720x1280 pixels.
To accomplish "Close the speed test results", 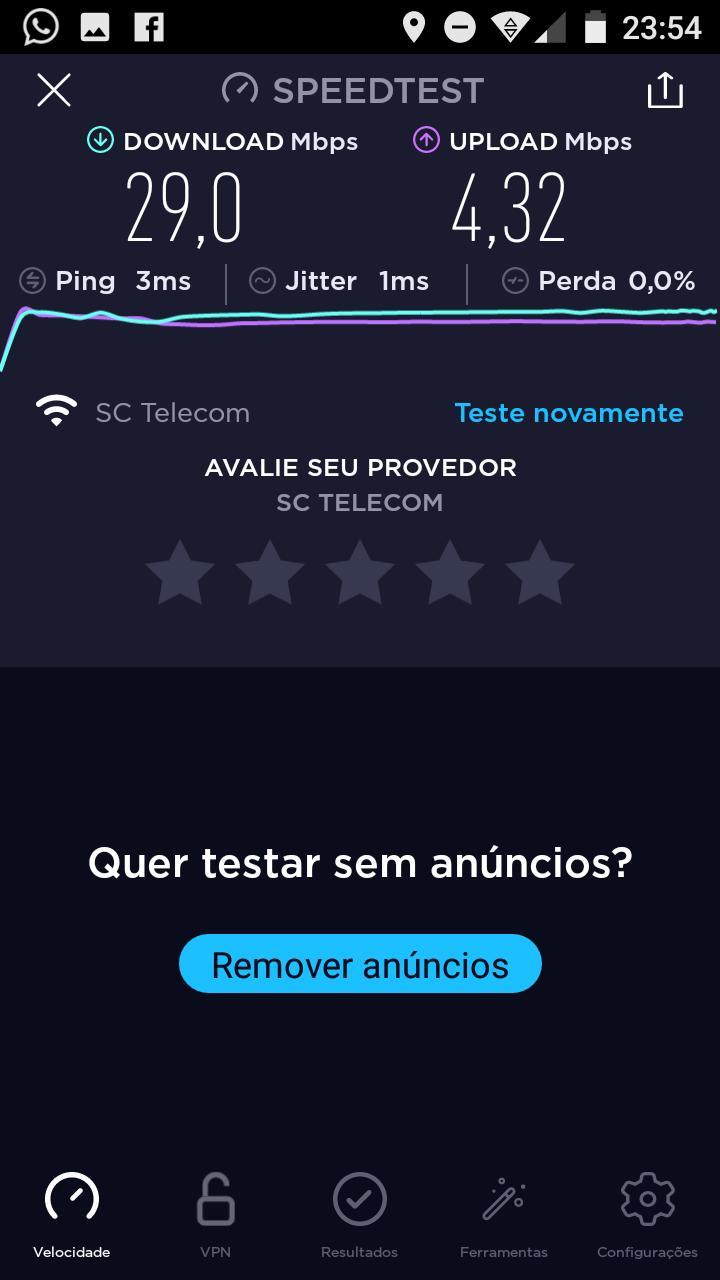I will tap(54, 90).
